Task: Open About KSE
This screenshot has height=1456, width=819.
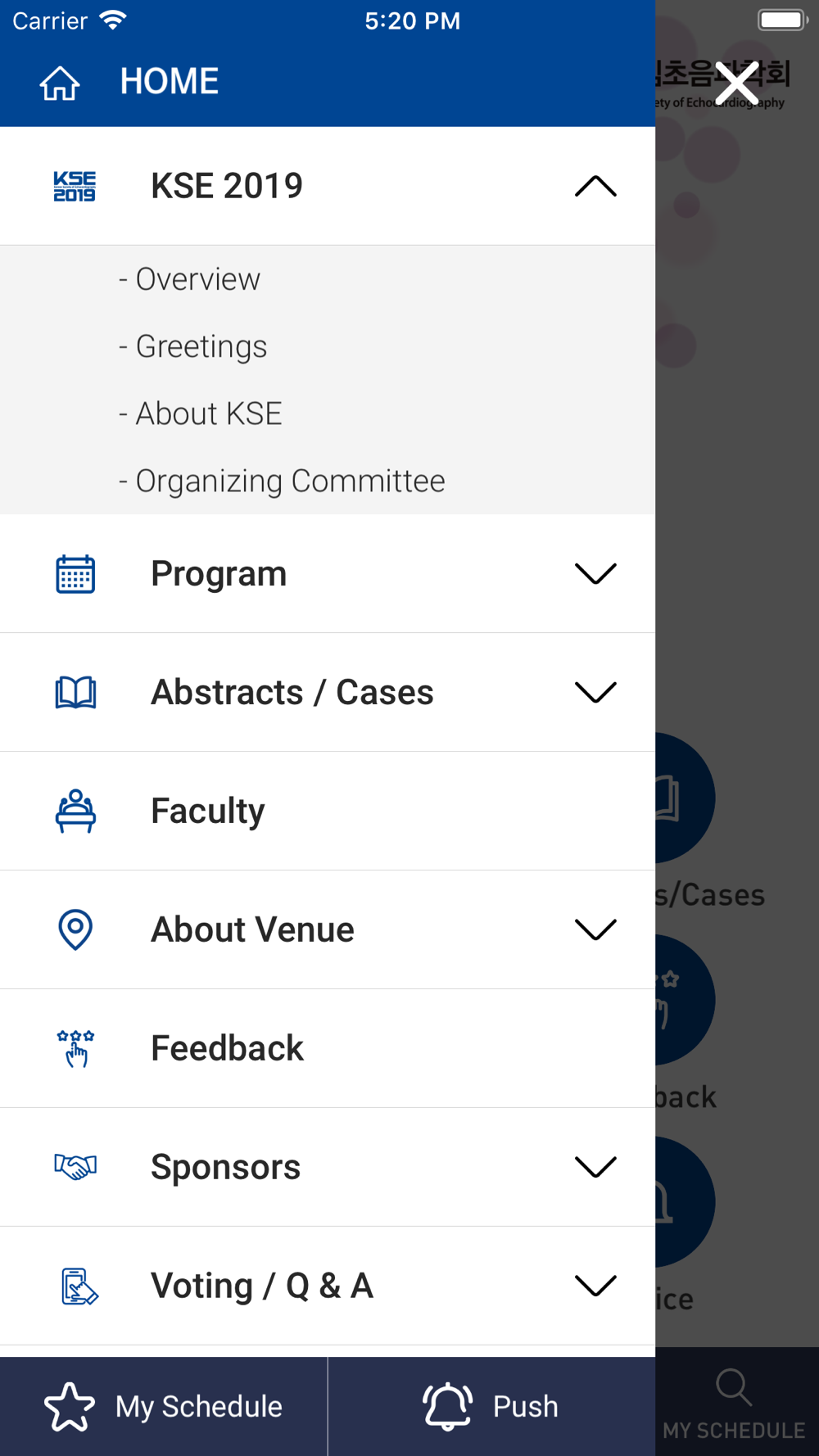Action: click(200, 414)
